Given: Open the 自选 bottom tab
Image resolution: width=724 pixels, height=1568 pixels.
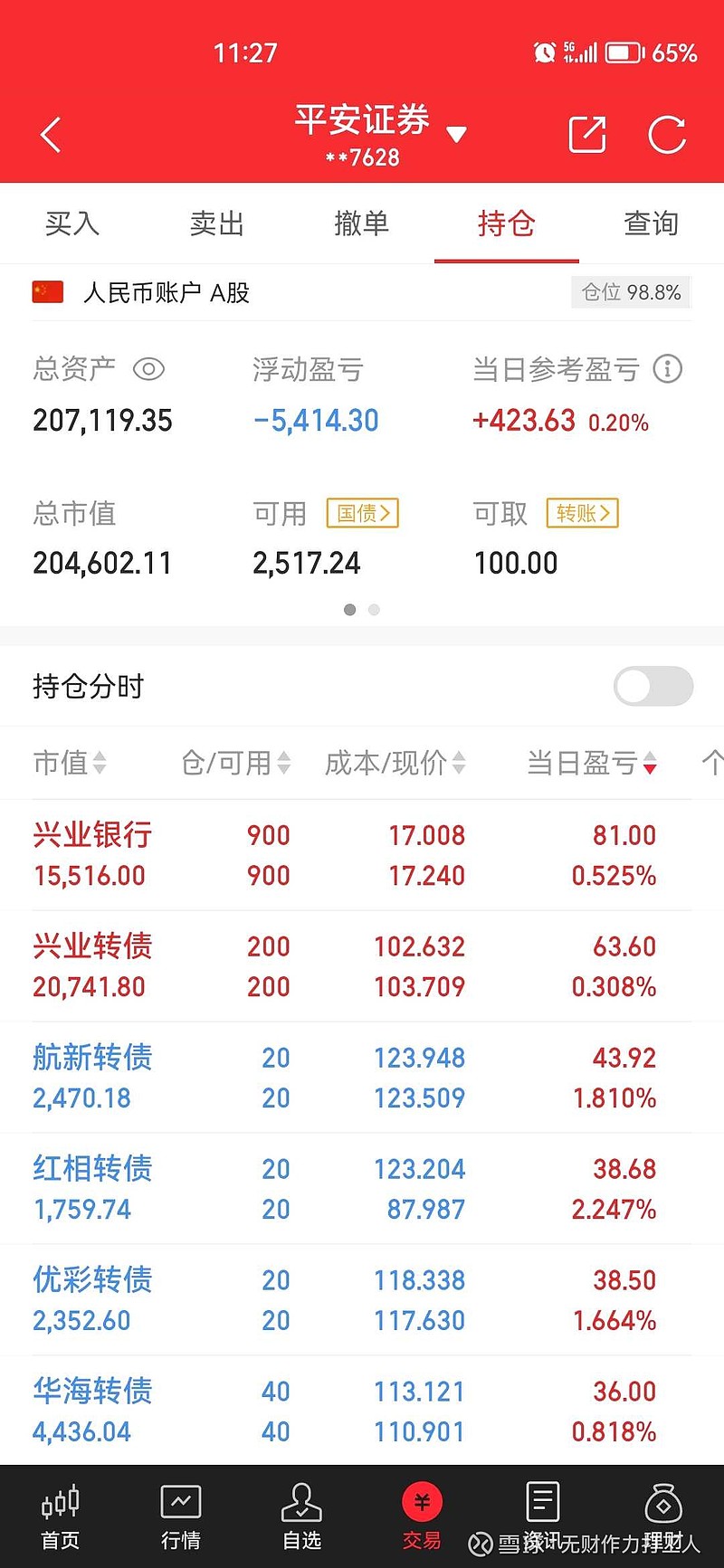Looking at the screenshot, I should click(x=301, y=1517).
